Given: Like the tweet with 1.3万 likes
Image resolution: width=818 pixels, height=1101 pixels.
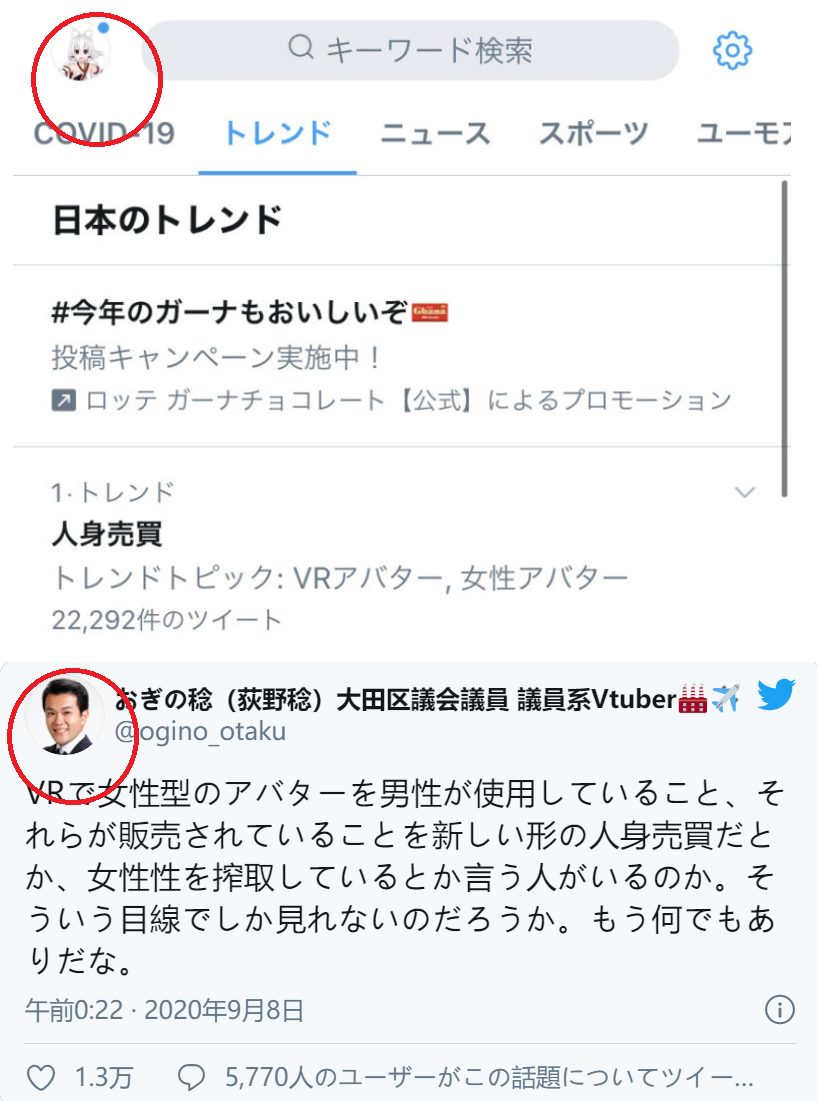Looking at the screenshot, I should (x=41, y=1077).
